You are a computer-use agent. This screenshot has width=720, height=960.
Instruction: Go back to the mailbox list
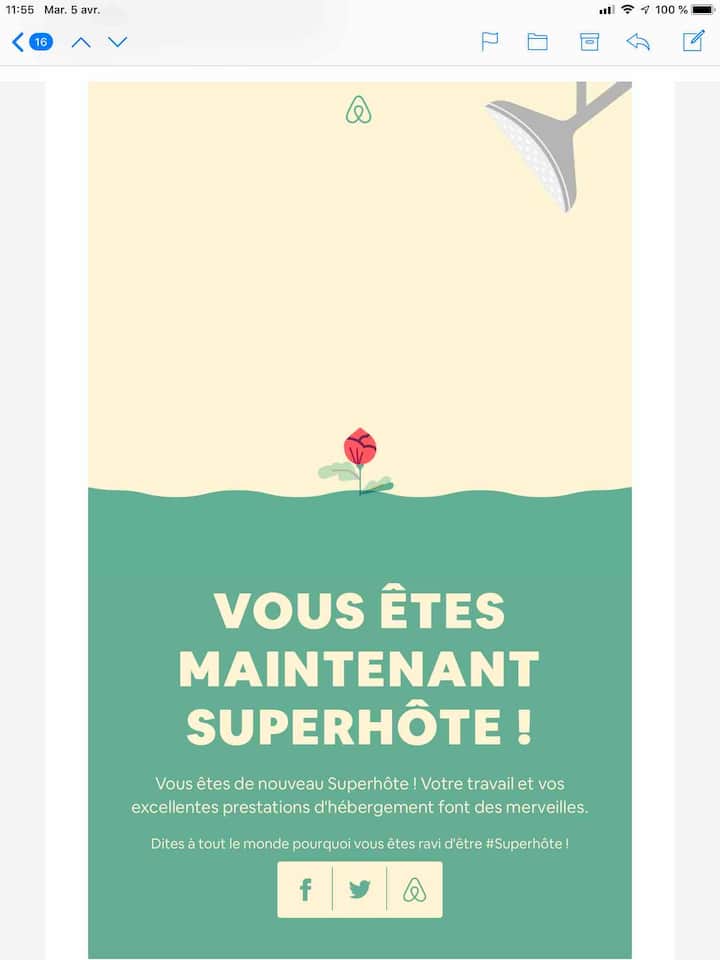pos(30,42)
